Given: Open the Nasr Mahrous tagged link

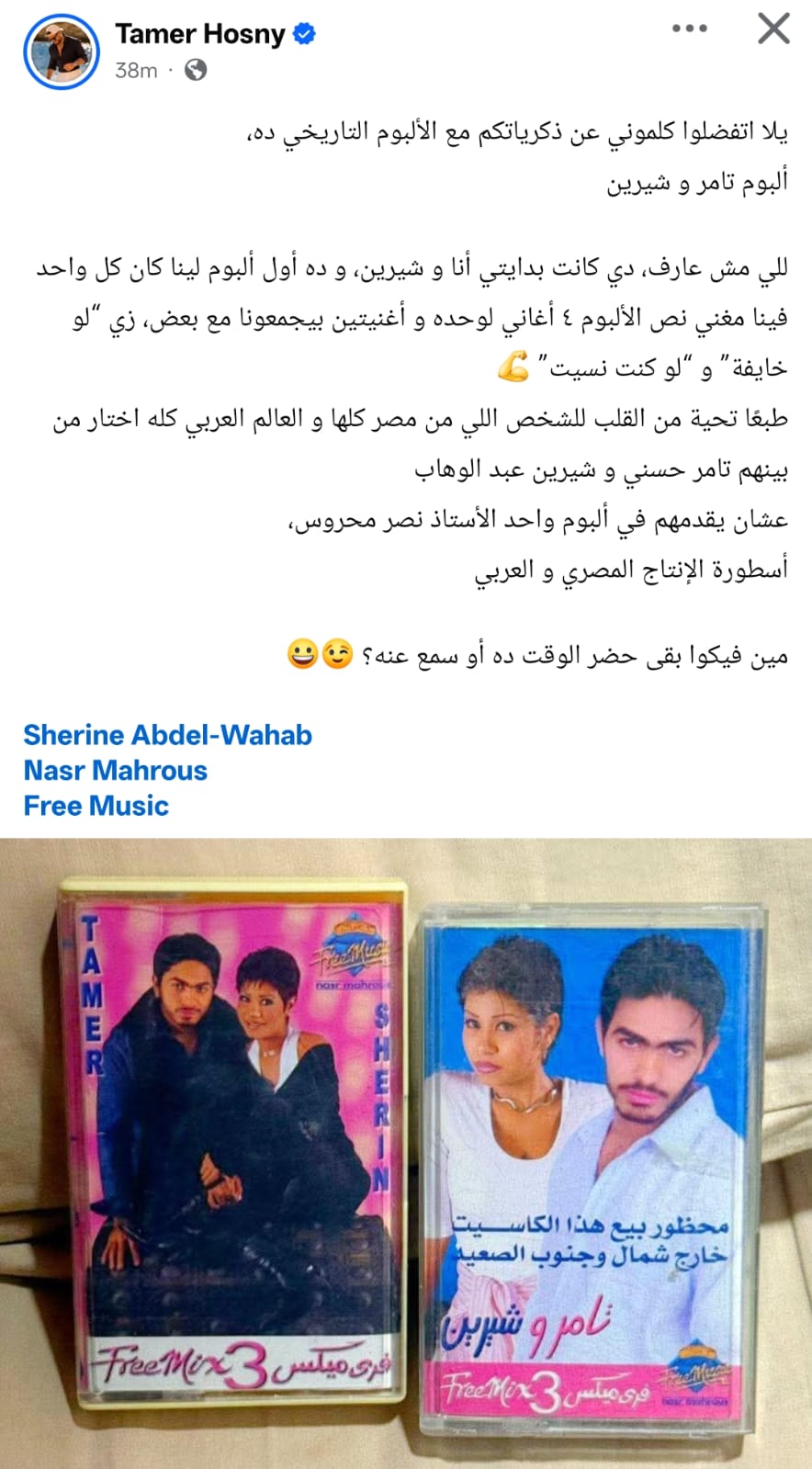Looking at the screenshot, I should (116, 770).
